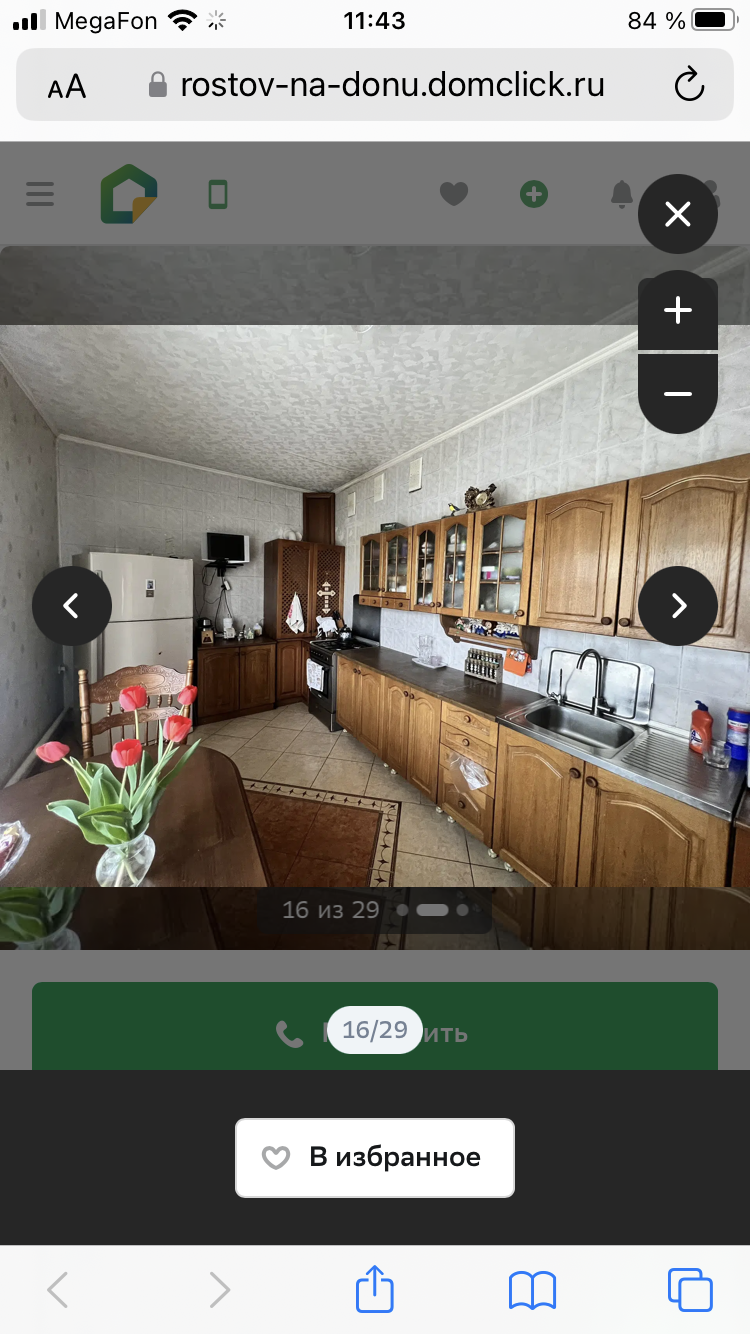
Task: Zoom out of the photo
Action: point(678,394)
